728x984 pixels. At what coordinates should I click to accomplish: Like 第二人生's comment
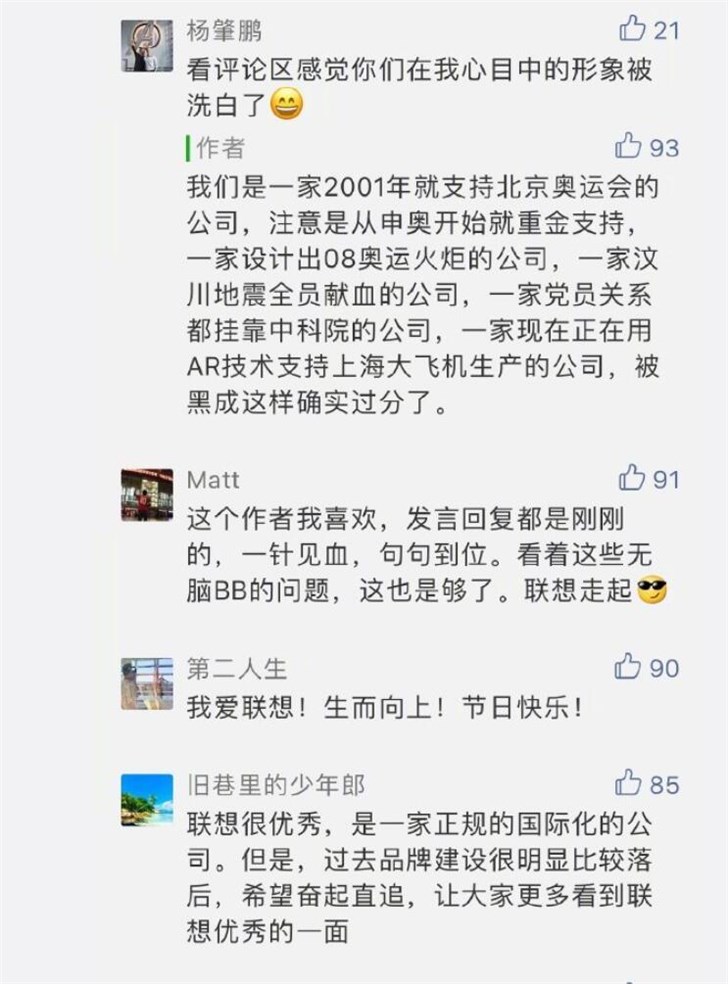[x=629, y=666]
